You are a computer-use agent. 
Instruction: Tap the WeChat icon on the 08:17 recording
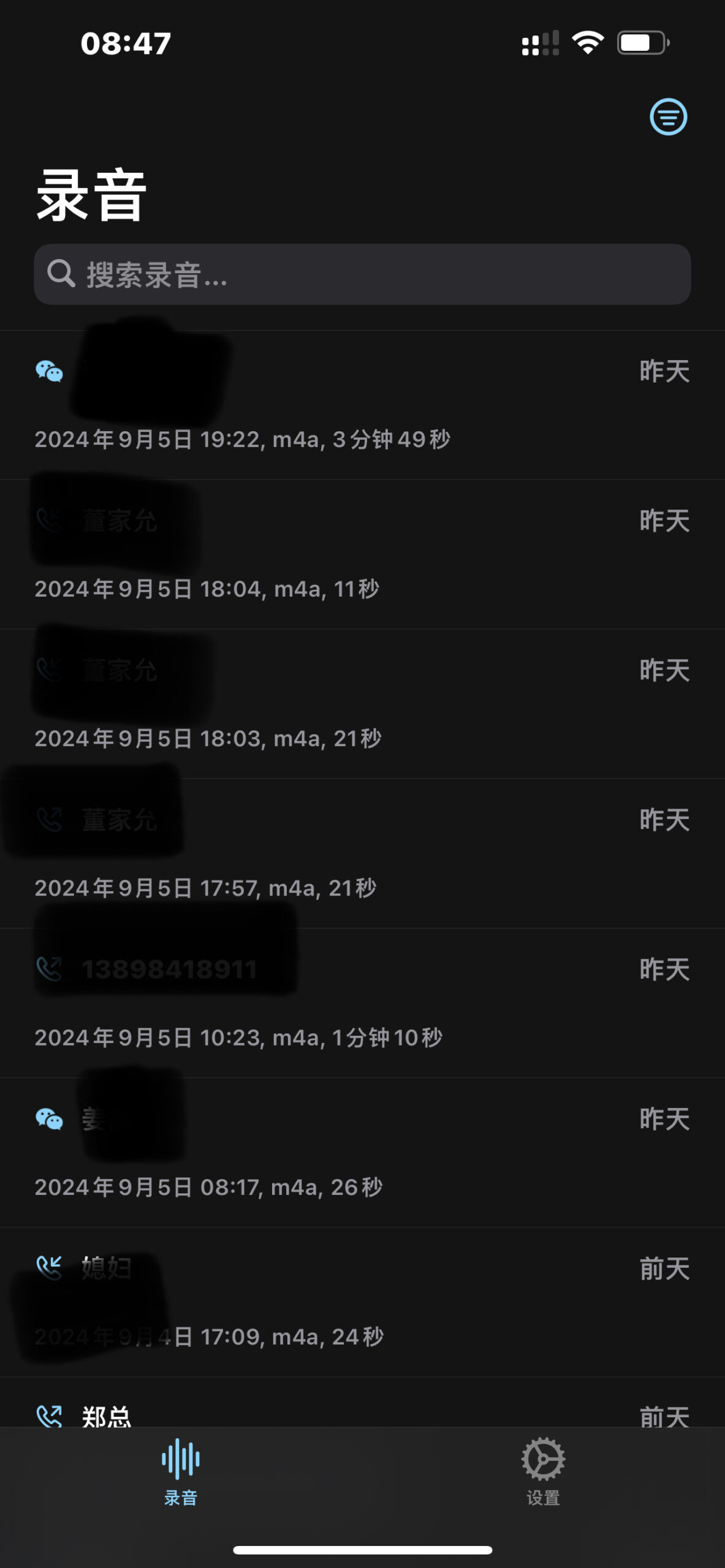click(x=50, y=1119)
